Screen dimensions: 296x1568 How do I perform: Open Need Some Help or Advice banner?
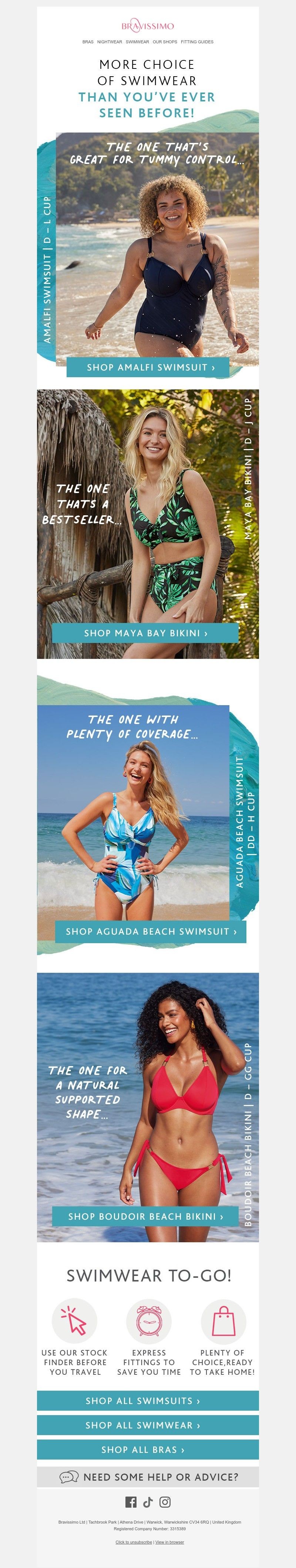148,1477
